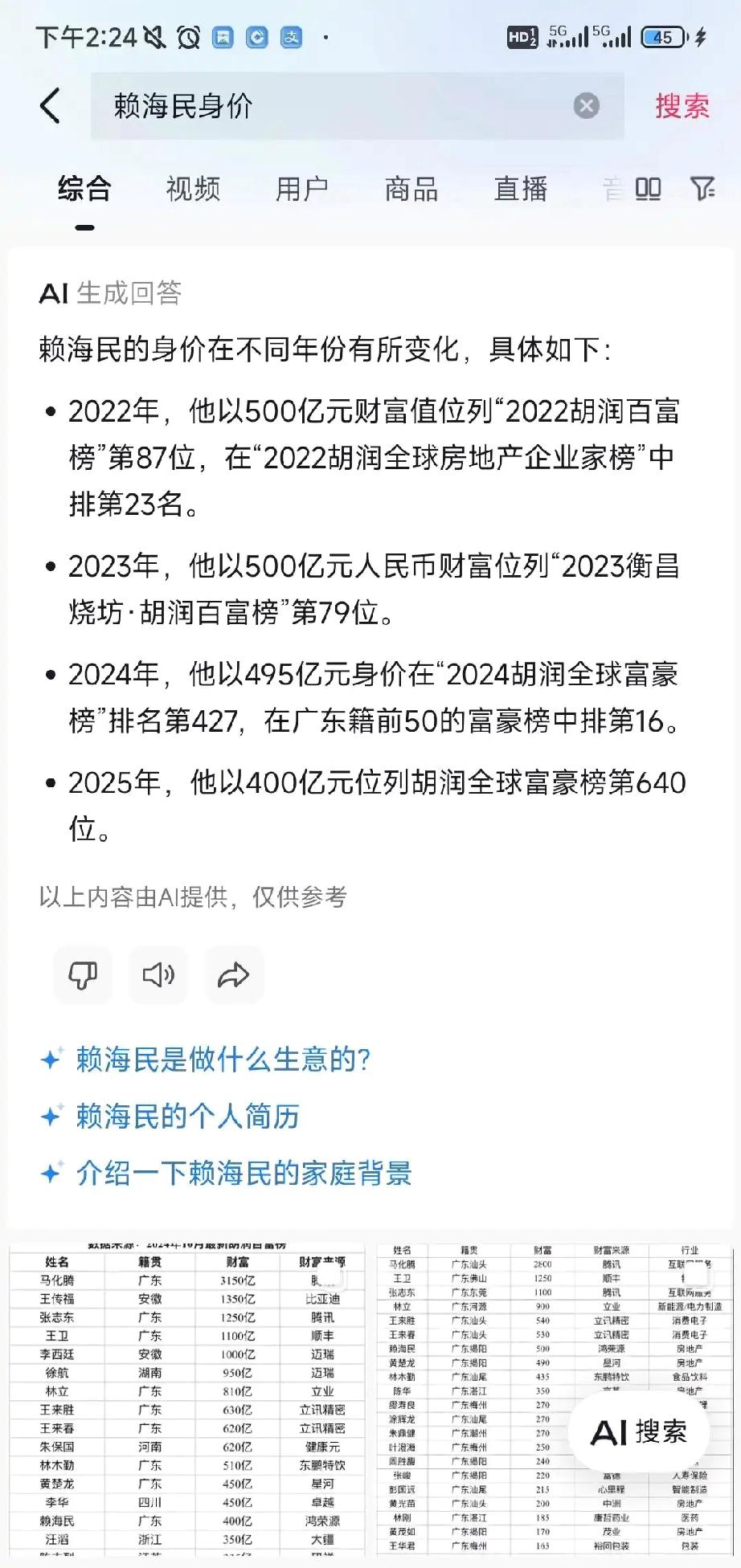Tap the back arrow icon
Screen dimensions: 741x1568
tap(50, 105)
